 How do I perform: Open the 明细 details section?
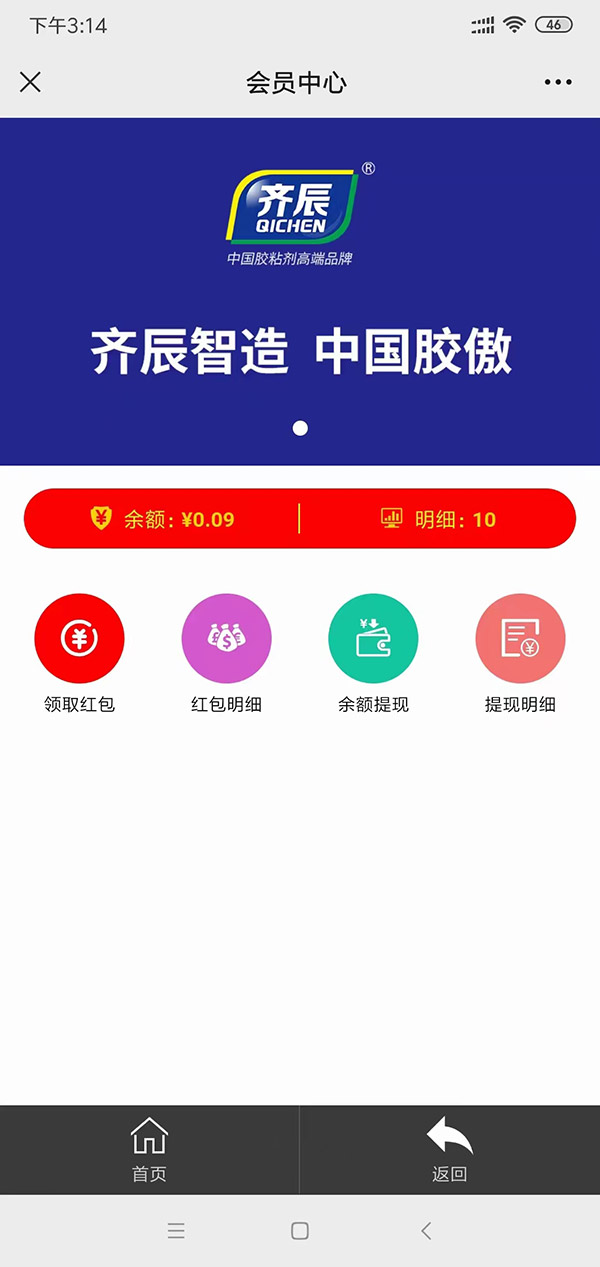click(438, 519)
